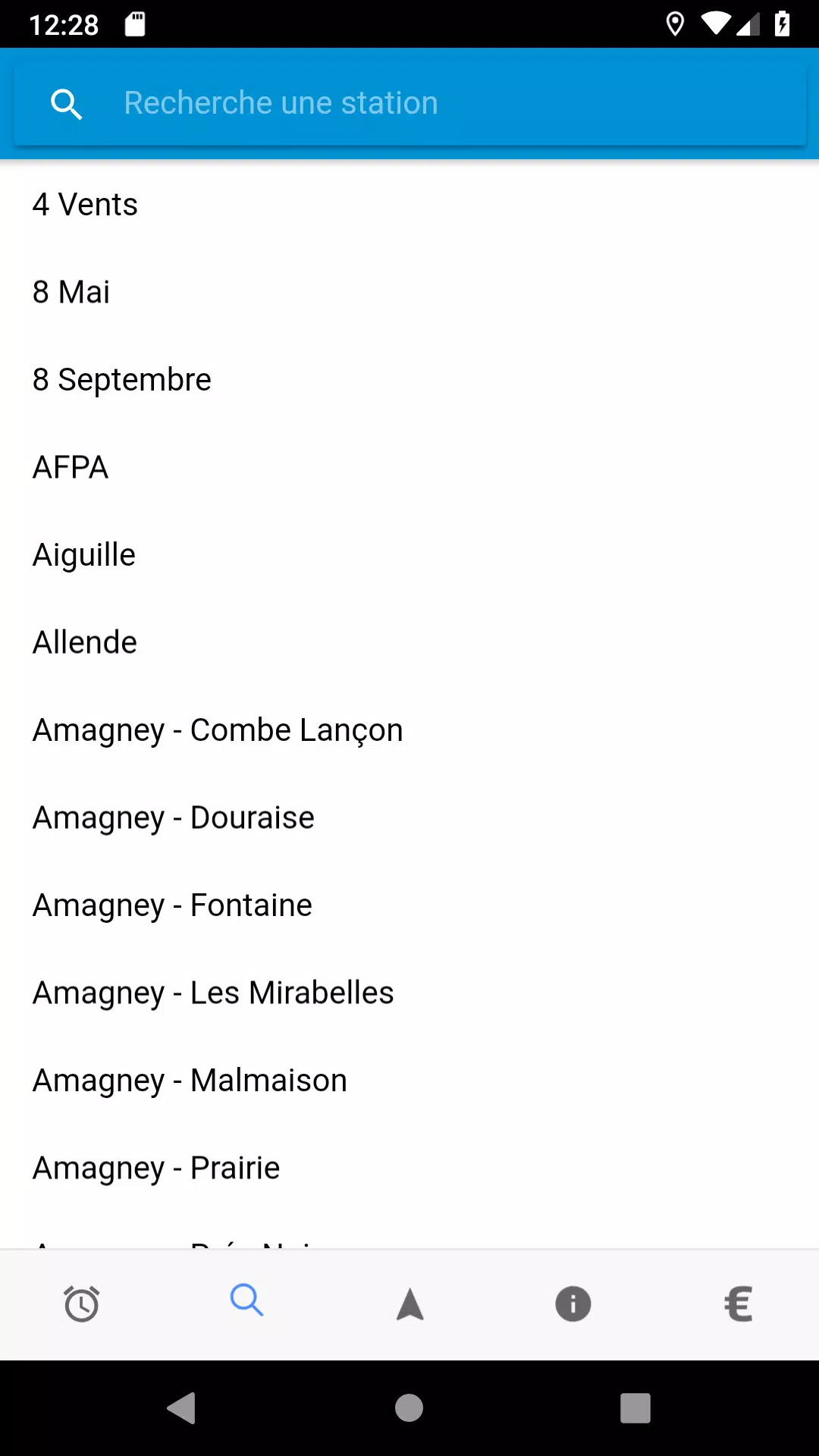Switch to the search tab

(246, 1301)
